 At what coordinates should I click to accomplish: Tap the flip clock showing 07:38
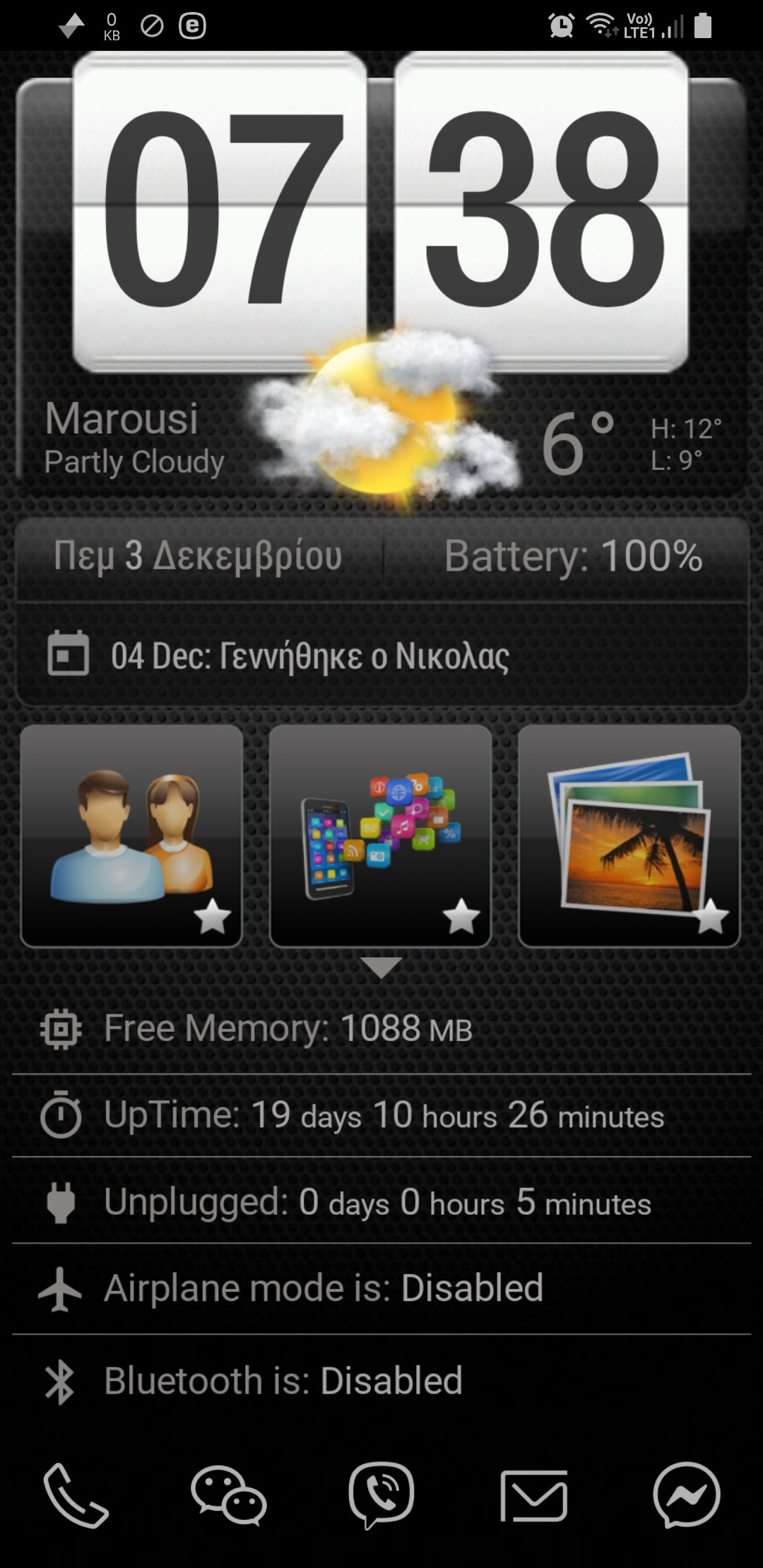pos(381,212)
